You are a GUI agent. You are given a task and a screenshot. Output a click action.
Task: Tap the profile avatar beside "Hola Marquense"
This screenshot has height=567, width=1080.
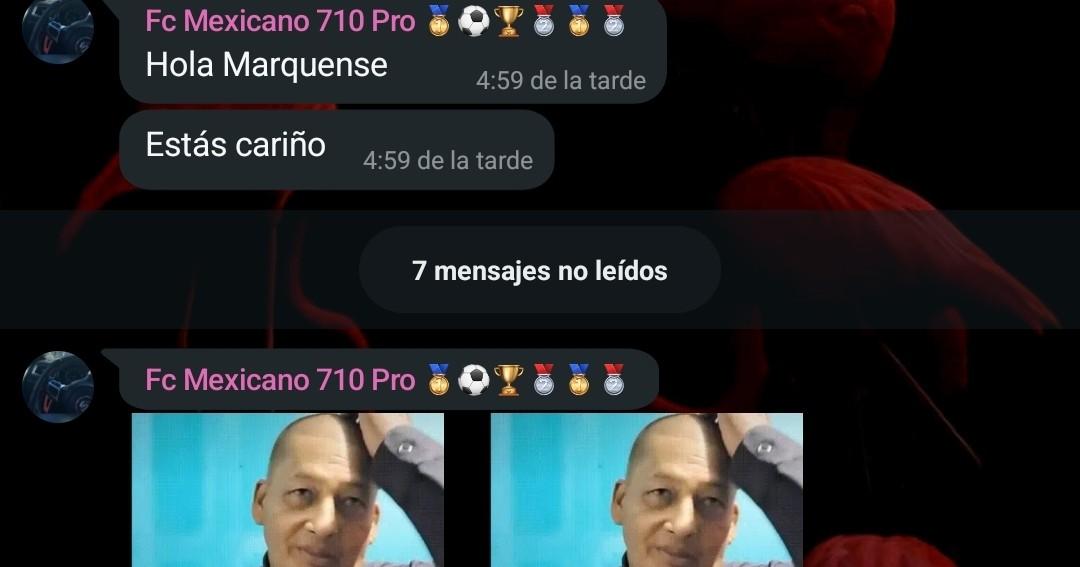pos(58,30)
